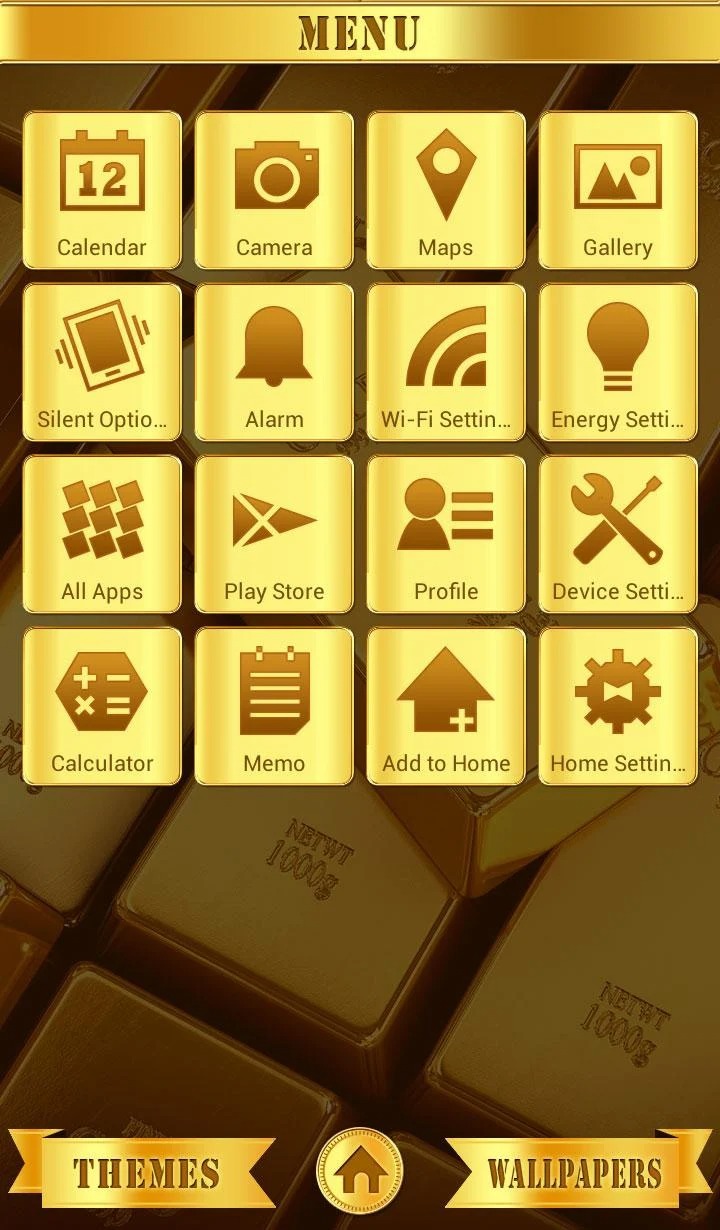Select Add to Home

(x=446, y=706)
